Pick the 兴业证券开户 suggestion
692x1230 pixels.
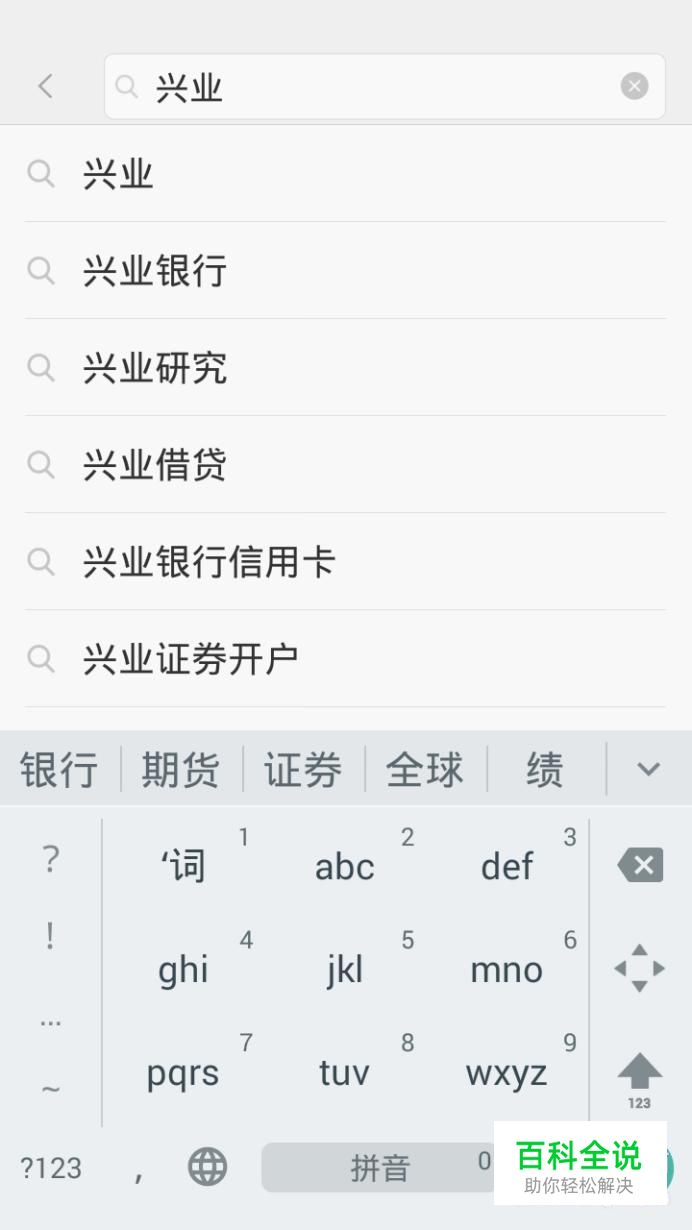tap(345, 659)
